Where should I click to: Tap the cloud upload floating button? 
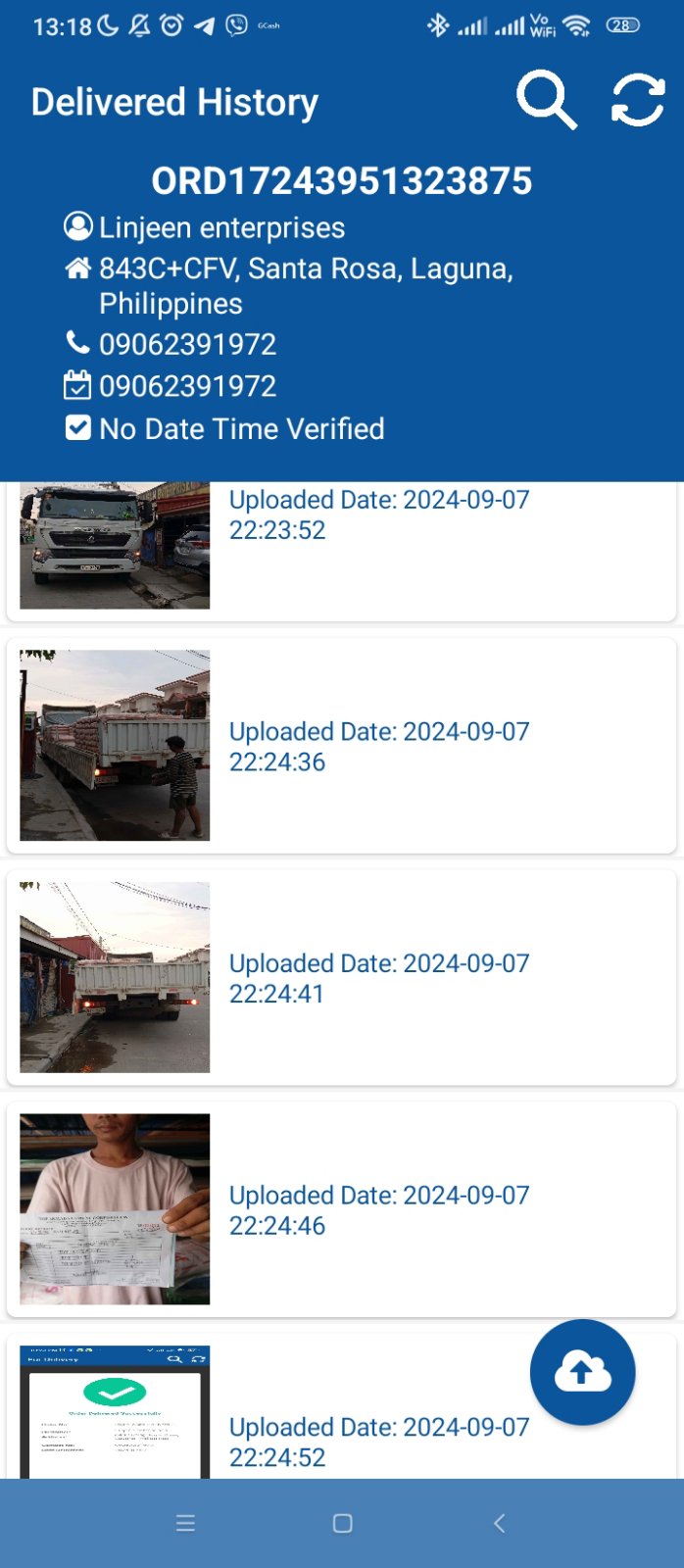[582, 1372]
